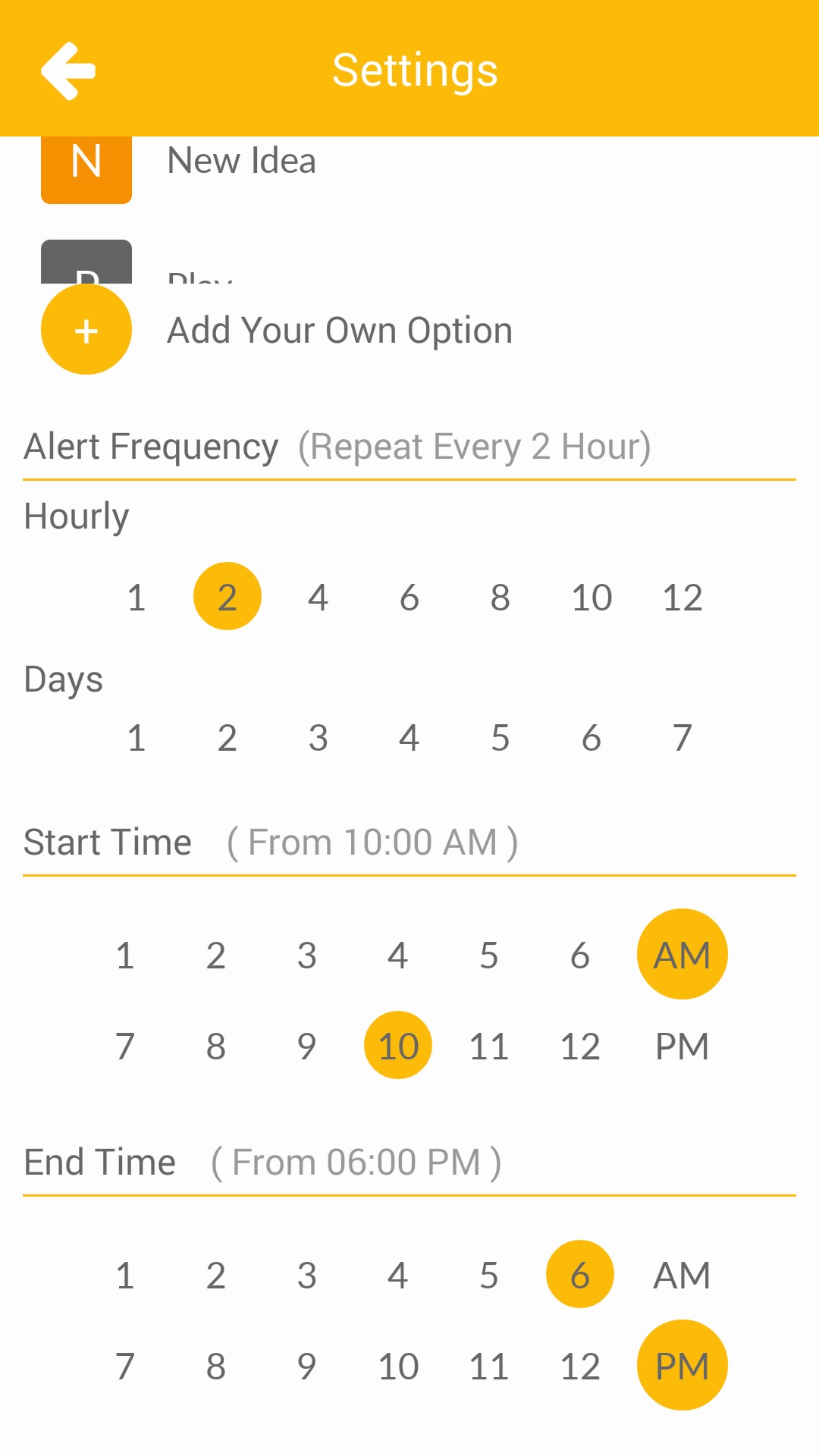Choose end time hour 8
The image size is (819, 1456).
pos(216,1367)
